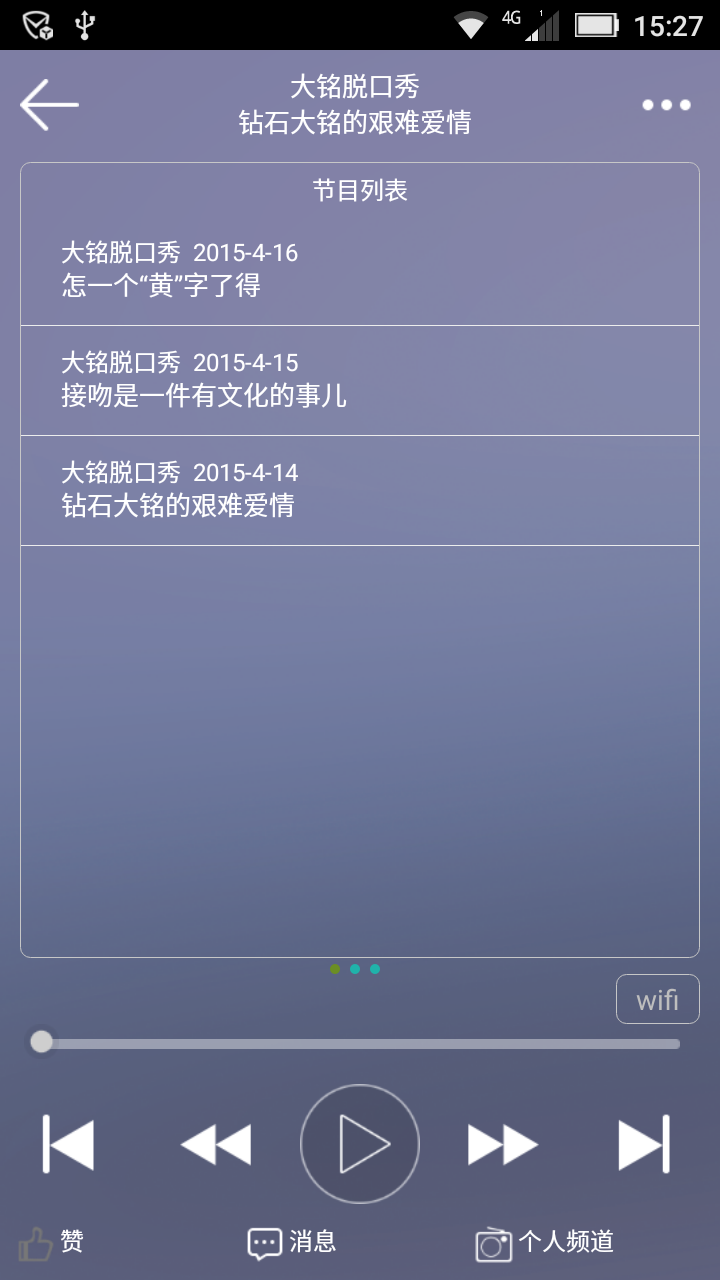
Task: Tap the wifi button
Action: click(x=657, y=999)
